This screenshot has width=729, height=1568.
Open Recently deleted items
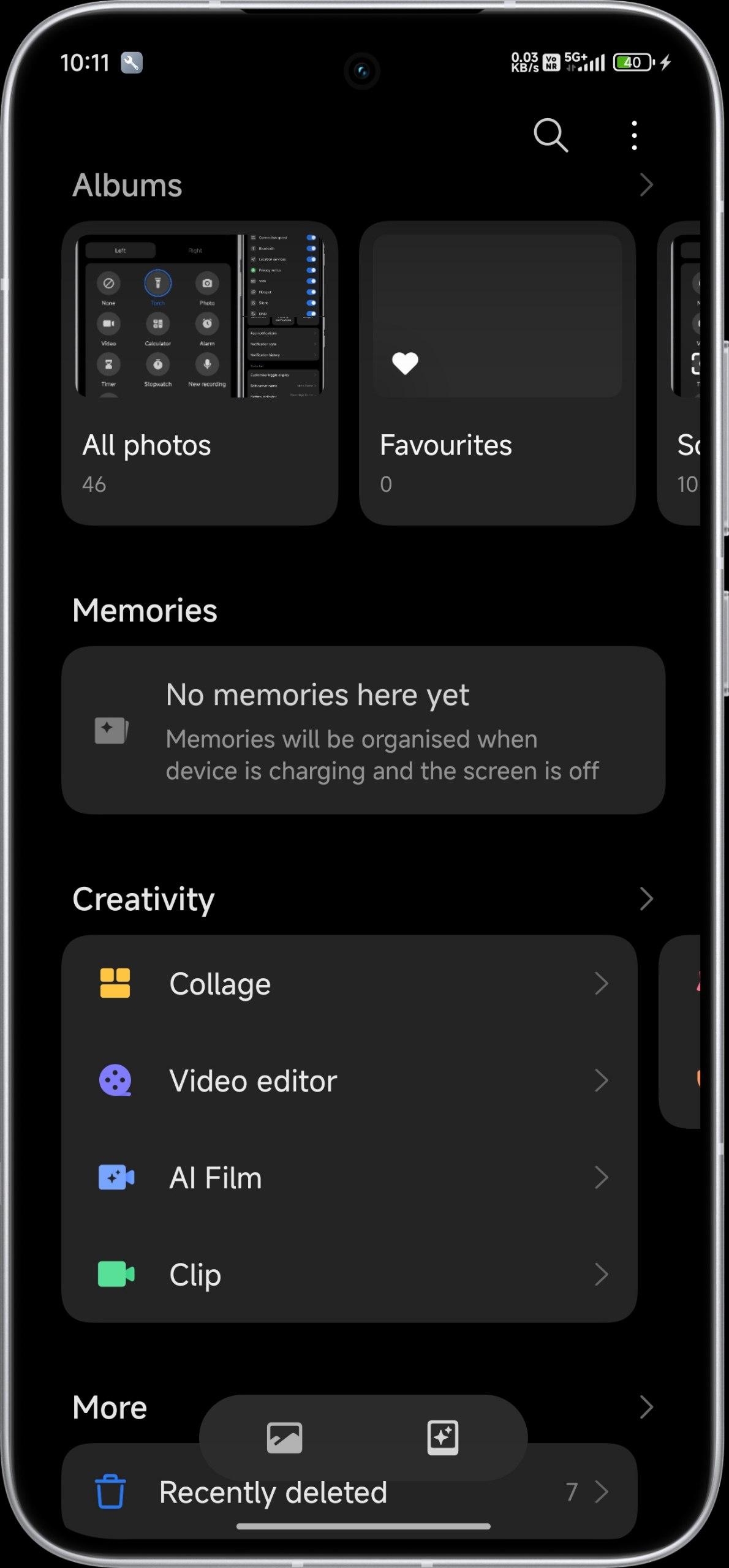click(x=349, y=1491)
